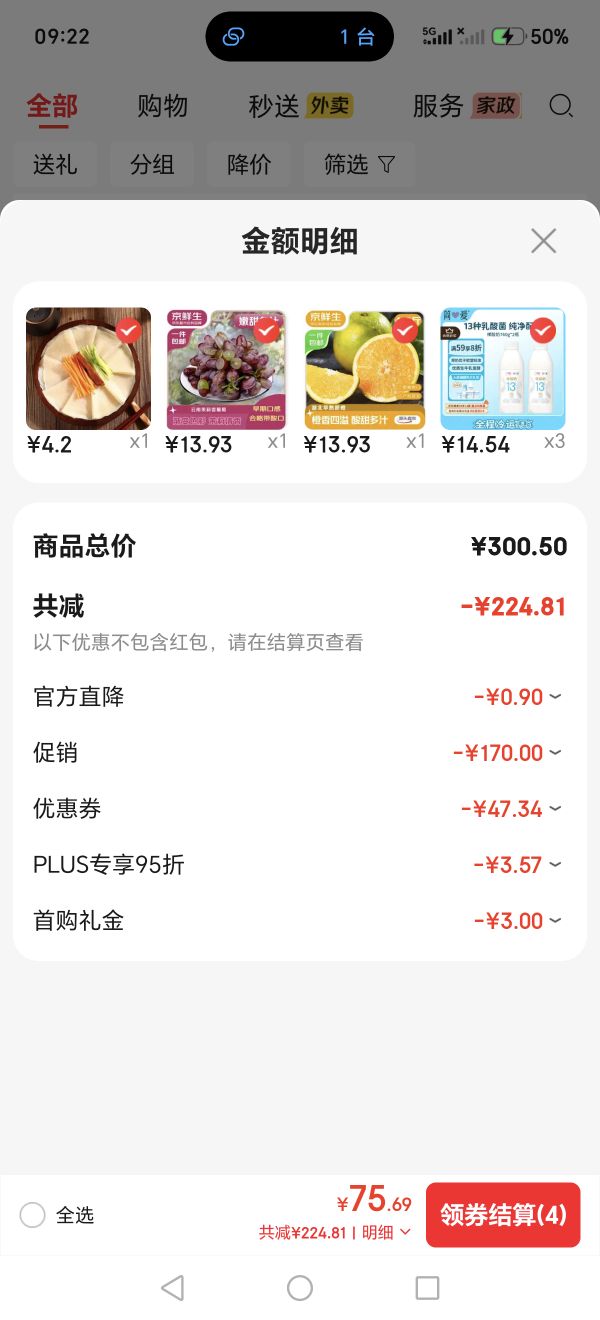The image size is (600, 1320).
Task: Open the ¥4.2 pancake product thumbnail
Action: point(88,368)
